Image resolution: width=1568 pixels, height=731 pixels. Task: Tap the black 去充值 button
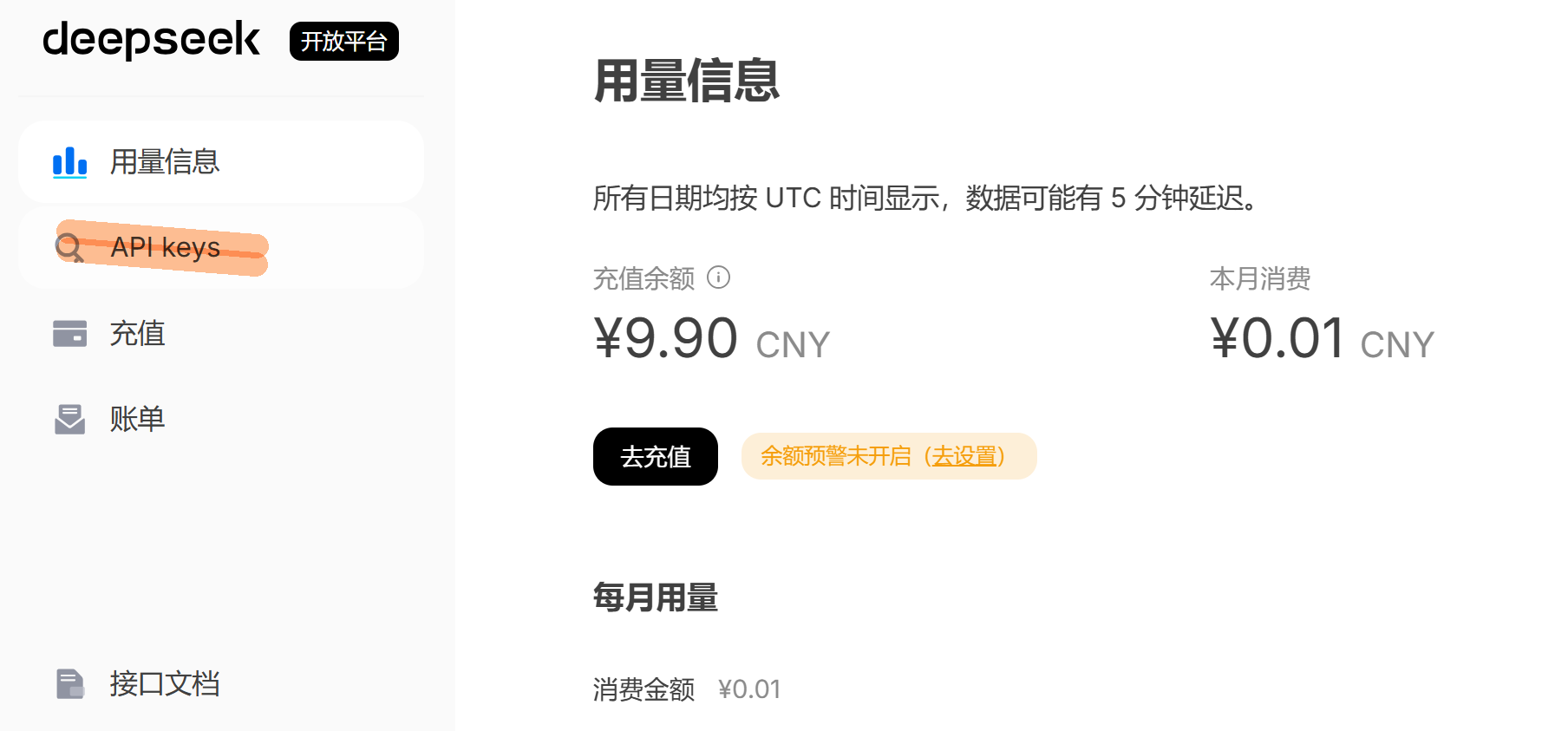(655, 456)
